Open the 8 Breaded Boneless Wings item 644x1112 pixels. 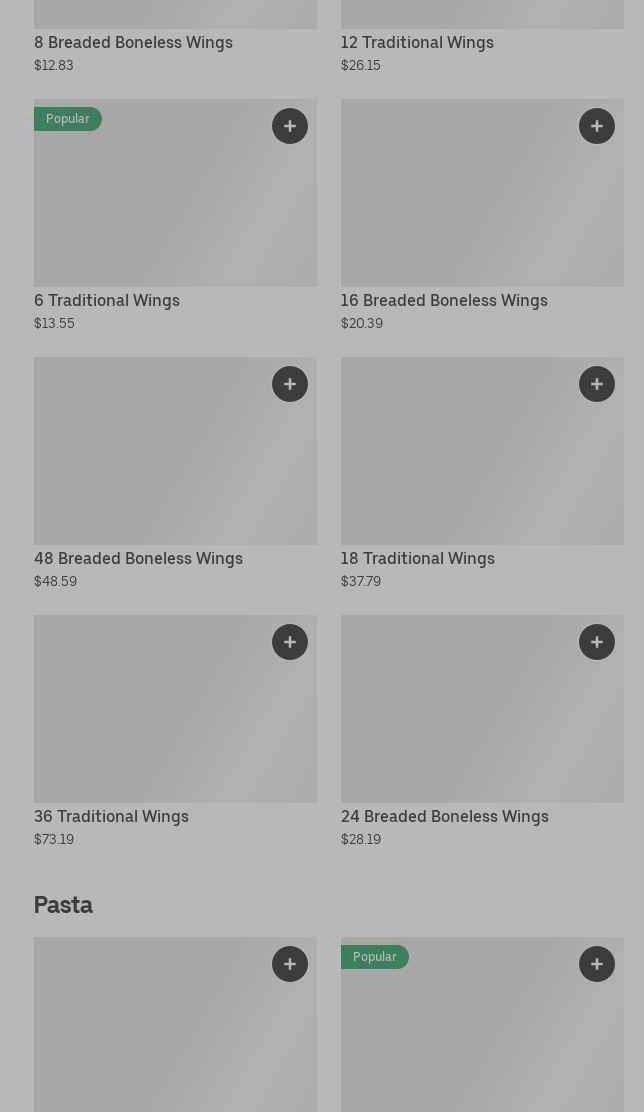coord(133,42)
